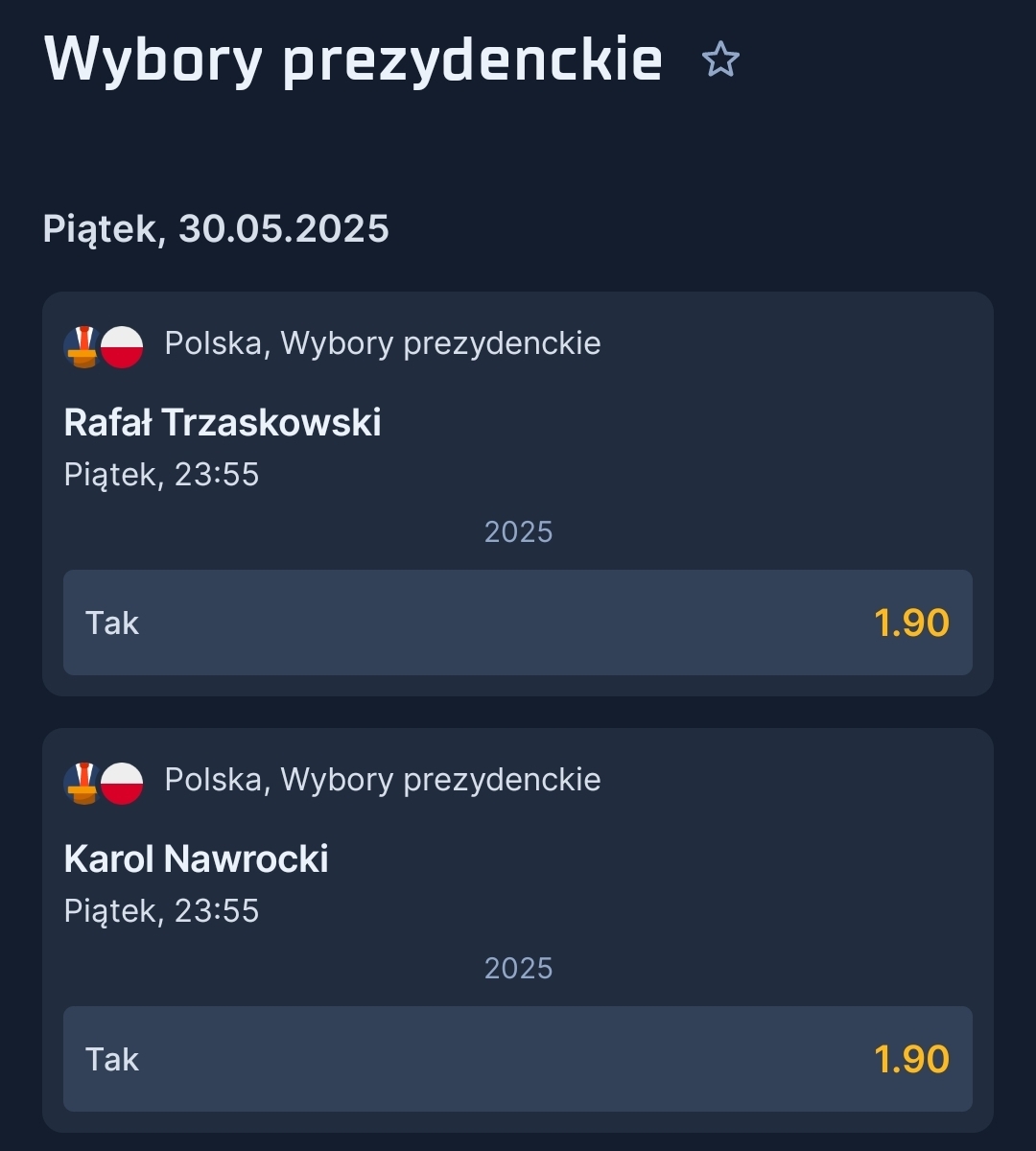Image resolution: width=1036 pixels, height=1151 pixels.
Task: Select Tak odds for Rafał Trzaskowski
Action: coord(518,622)
